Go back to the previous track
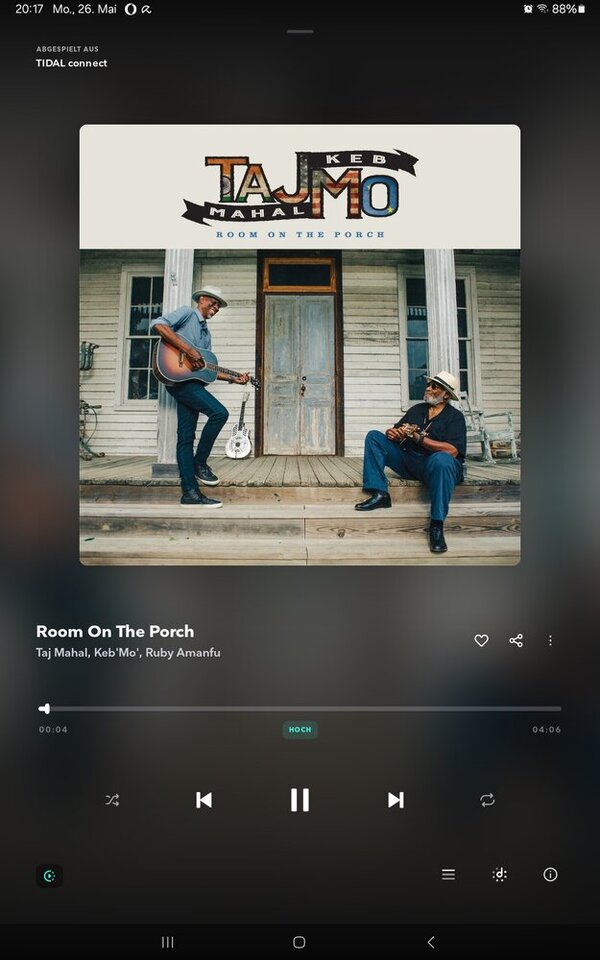The image size is (600, 960). [x=204, y=800]
